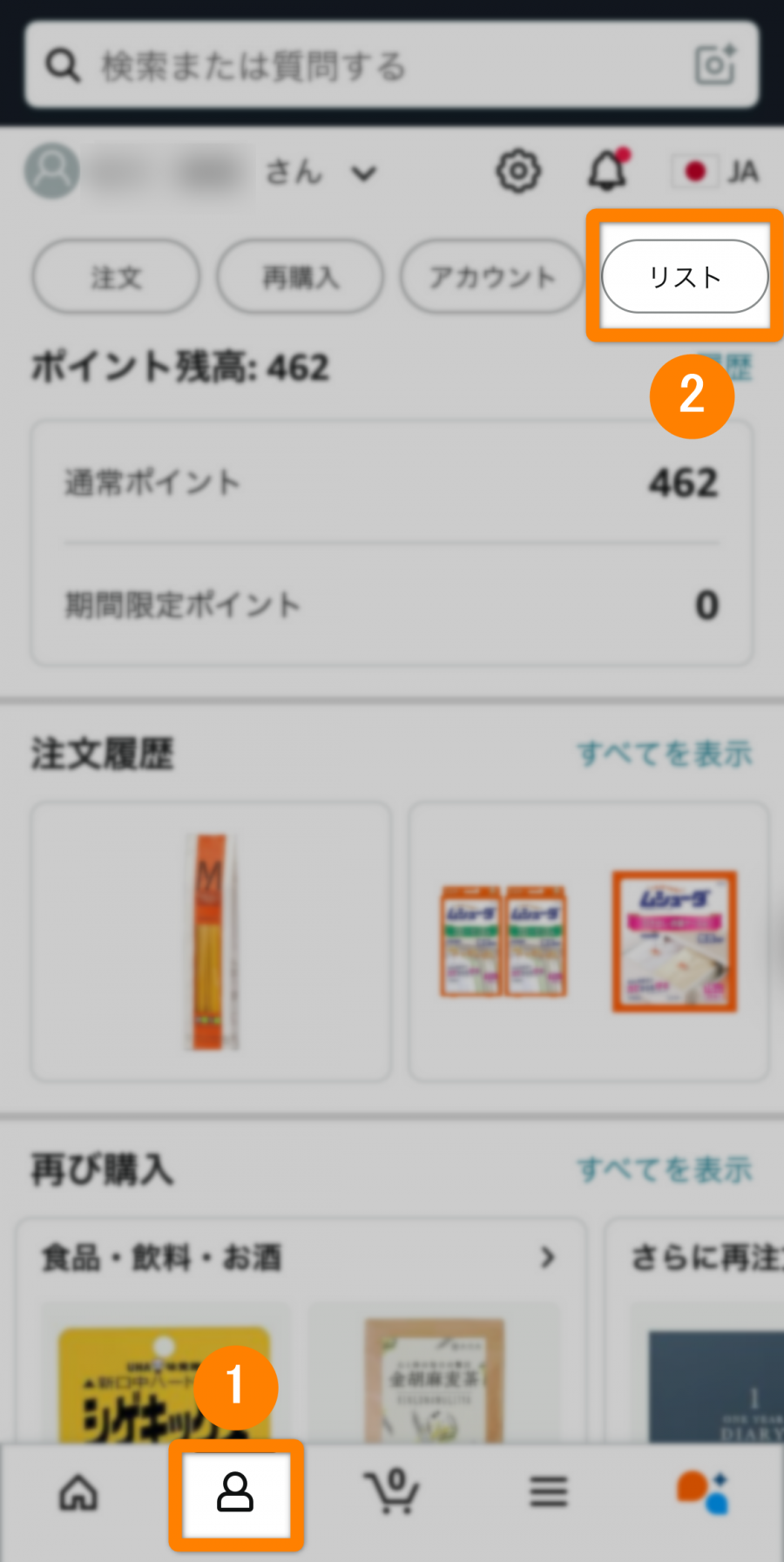Screen dimensions: 784x1562
Task: Launch the Rufus assistant icon
Action: click(704, 1492)
